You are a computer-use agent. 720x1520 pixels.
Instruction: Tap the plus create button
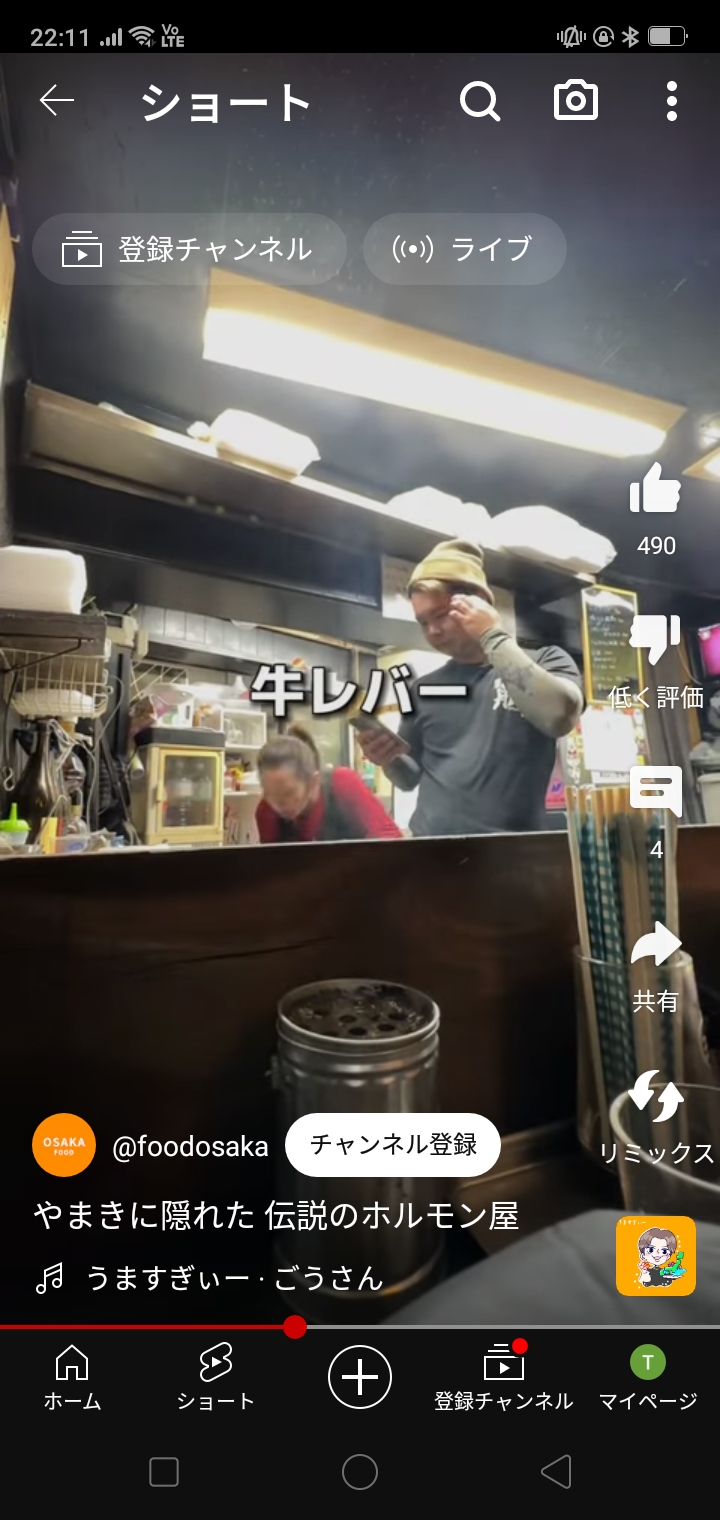click(x=360, y=1377)
